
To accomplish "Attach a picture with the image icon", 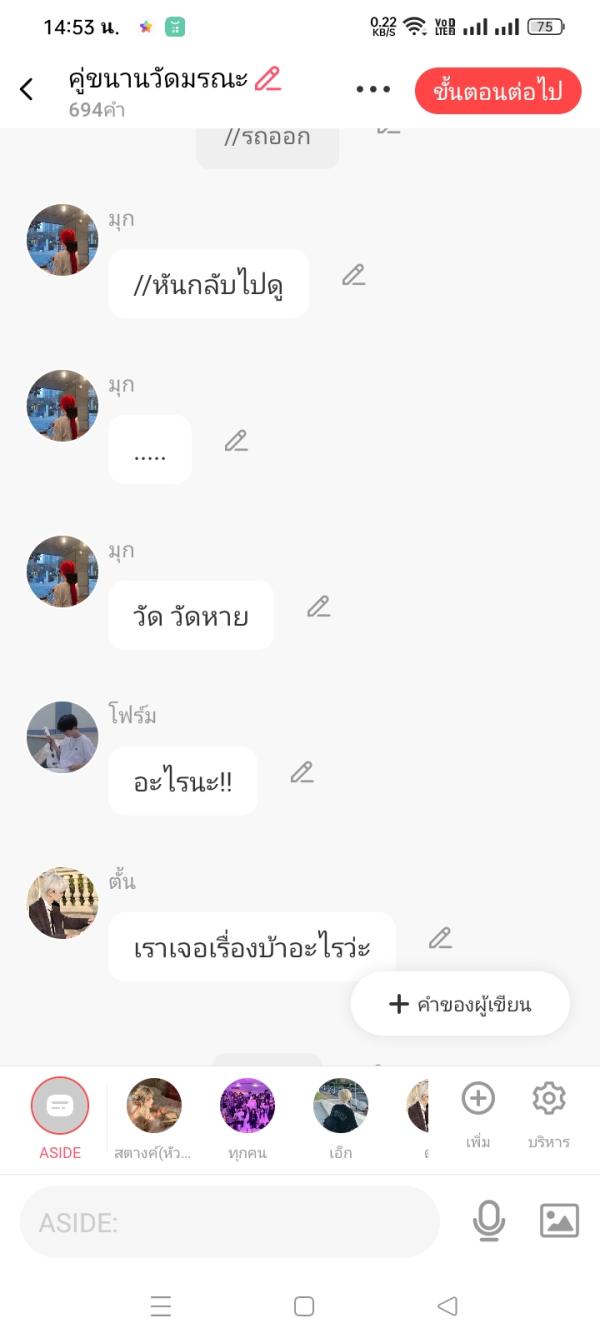I will coord(559,1221).
